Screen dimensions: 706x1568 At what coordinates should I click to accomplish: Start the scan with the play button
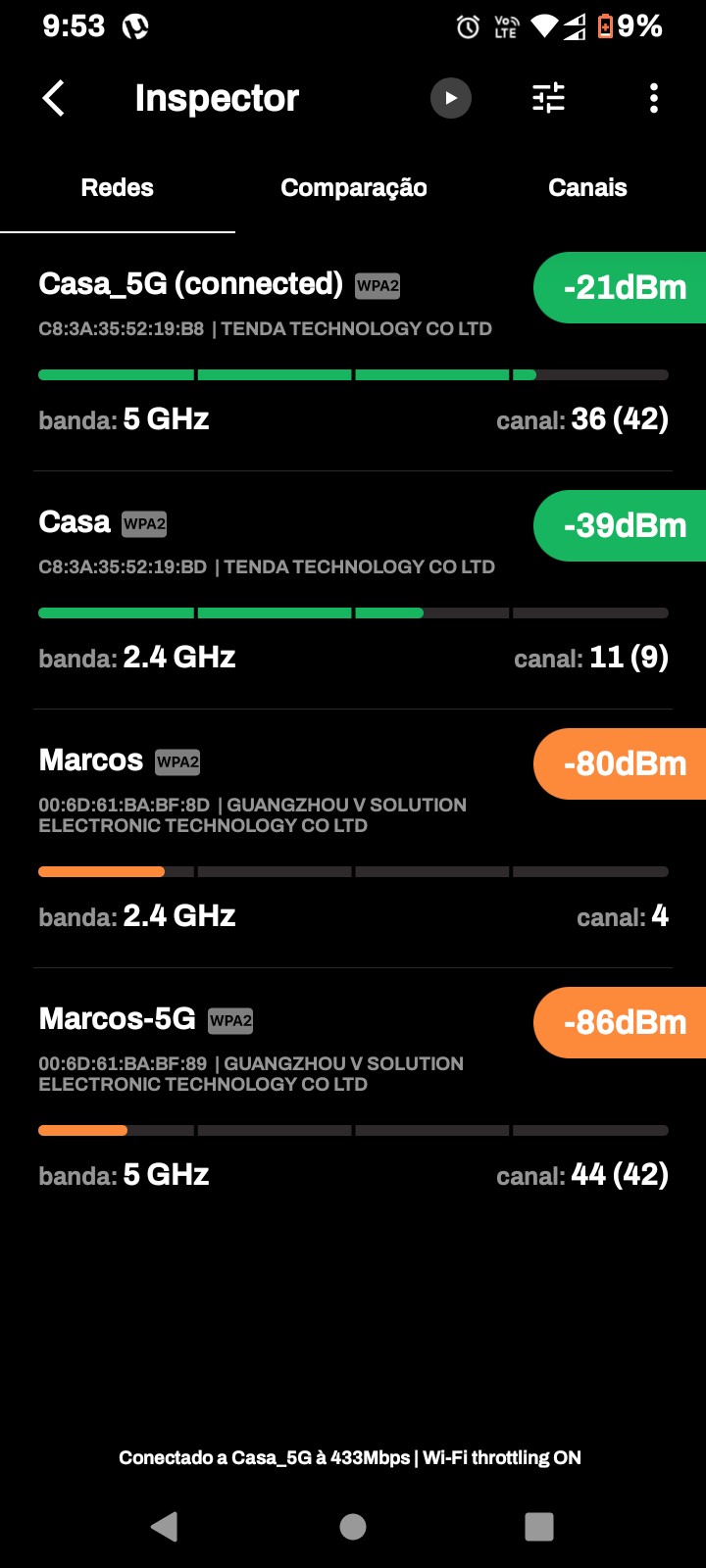451,98
